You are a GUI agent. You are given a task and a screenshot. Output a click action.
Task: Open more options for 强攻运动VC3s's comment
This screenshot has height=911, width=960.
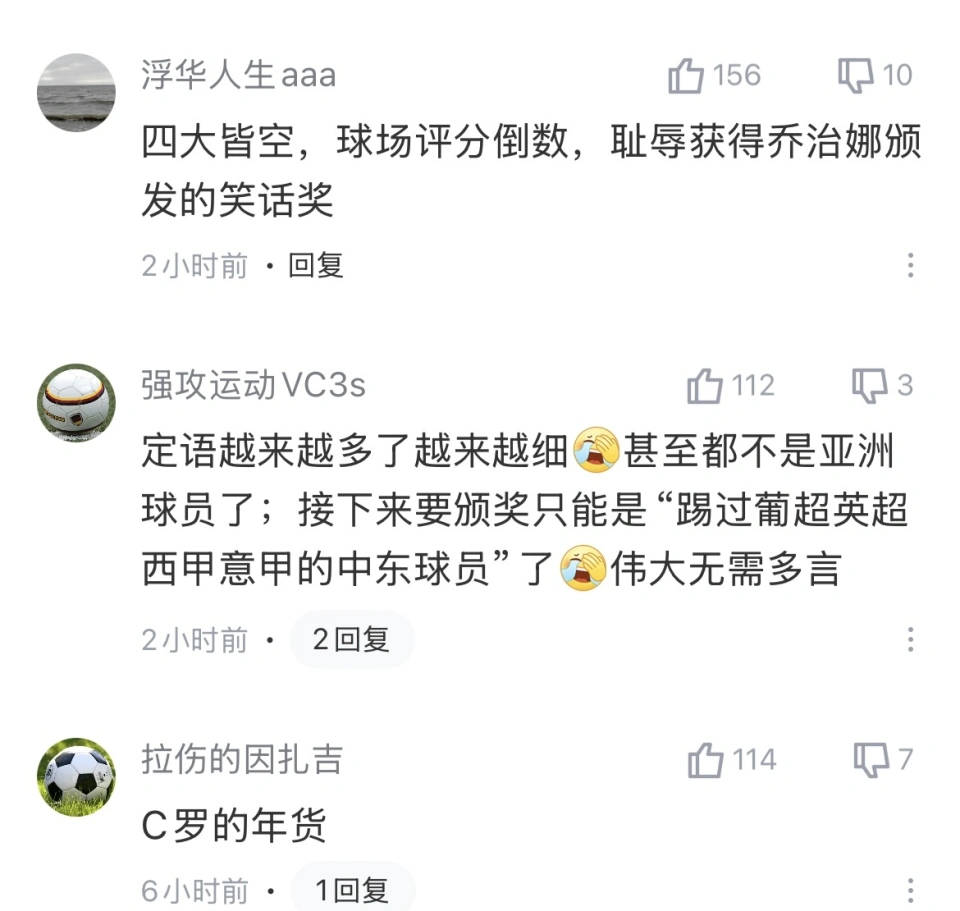[x=910, y=640]
